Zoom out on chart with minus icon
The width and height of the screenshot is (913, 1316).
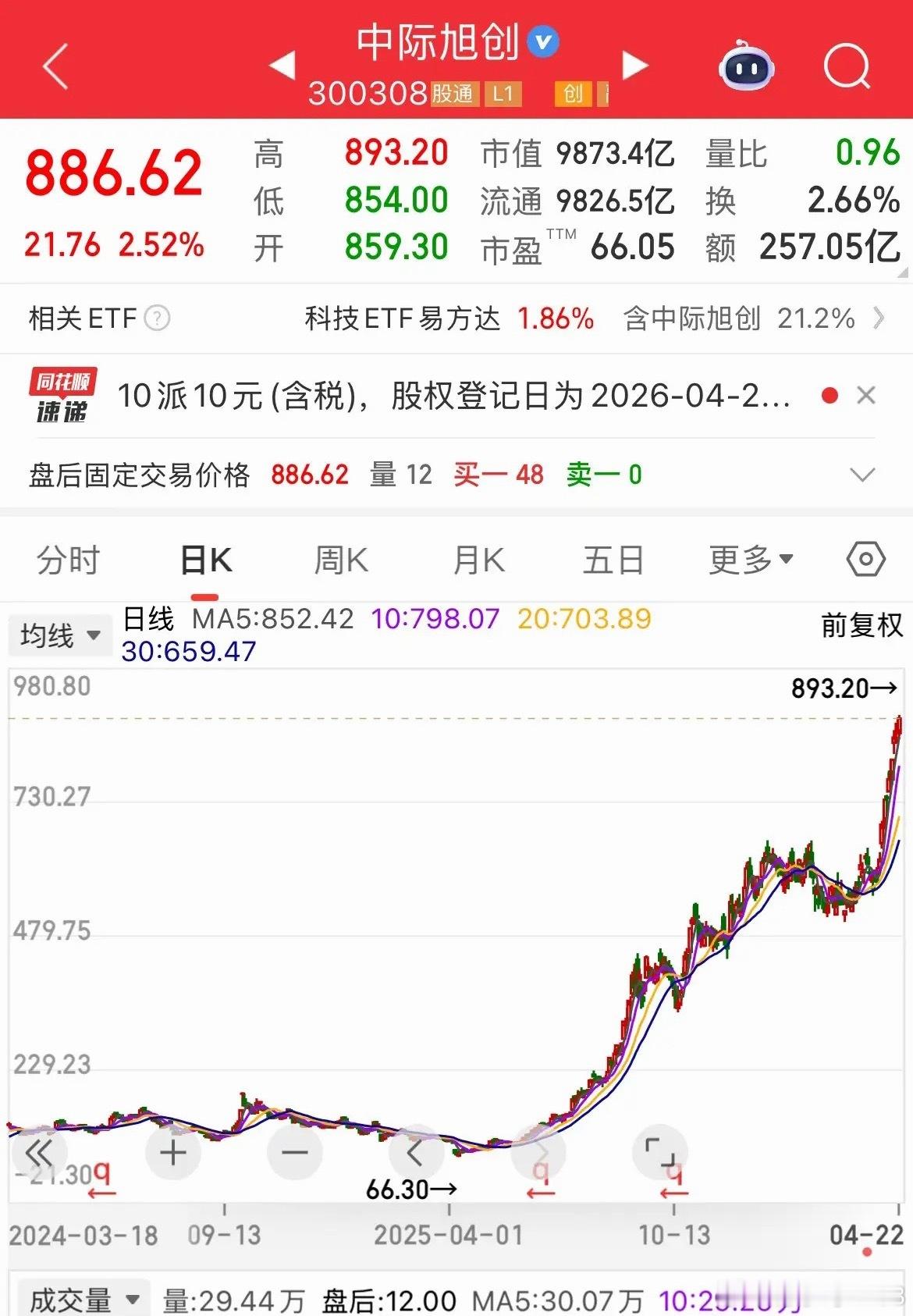coord(295,1151)
